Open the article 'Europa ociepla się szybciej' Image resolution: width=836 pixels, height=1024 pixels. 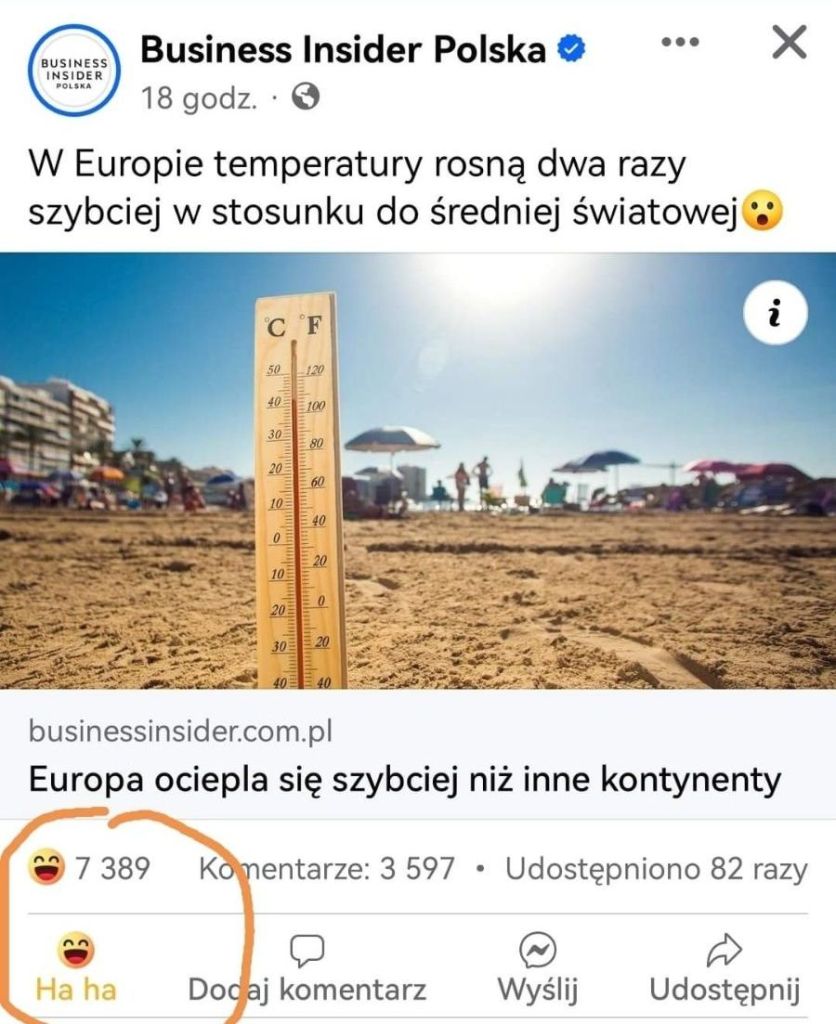[404, 779]
